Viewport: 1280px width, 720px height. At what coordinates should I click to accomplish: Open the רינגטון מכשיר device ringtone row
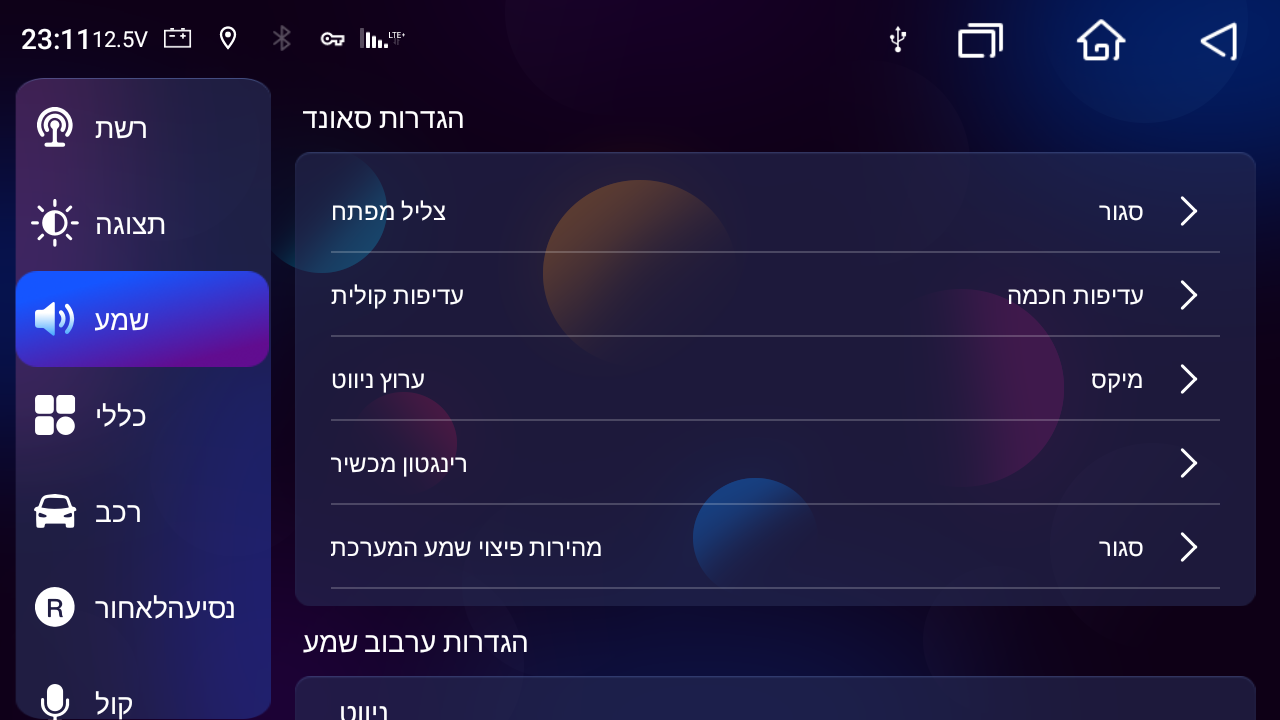[775, 464]
